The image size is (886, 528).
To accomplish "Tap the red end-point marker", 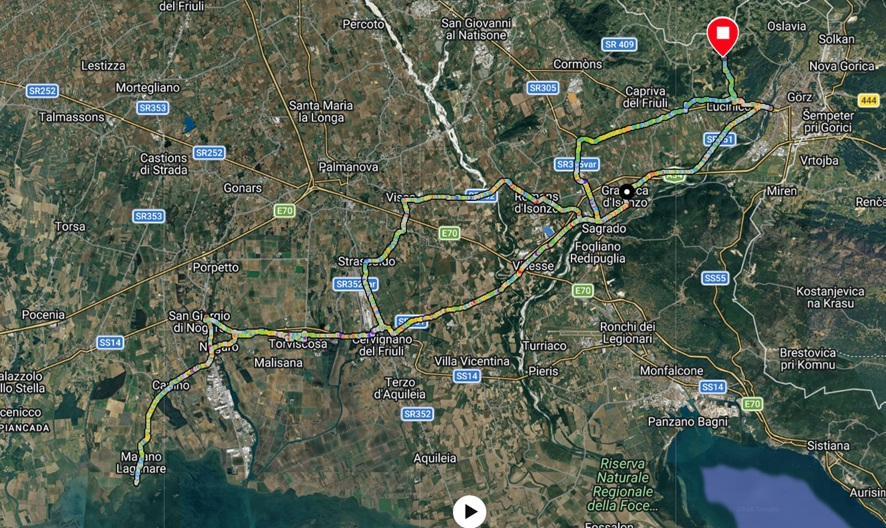I will pos(722,34).
